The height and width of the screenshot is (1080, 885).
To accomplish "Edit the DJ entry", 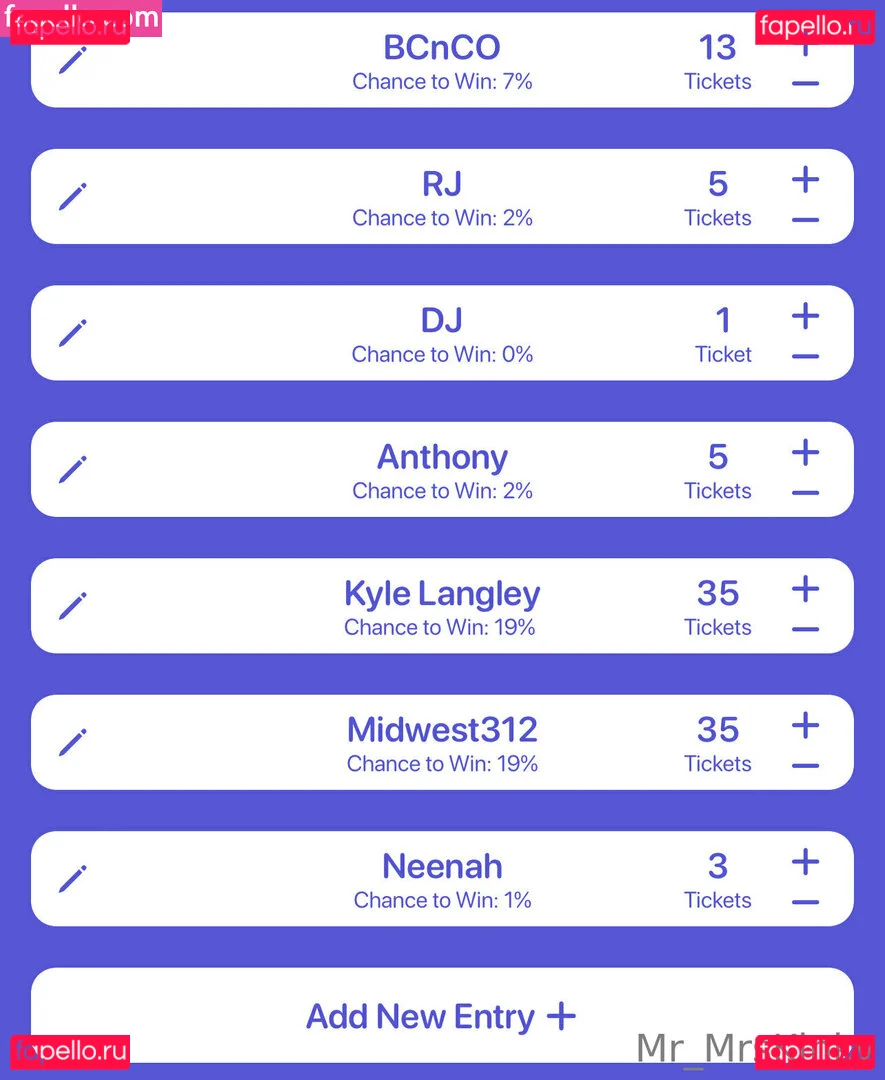I will 73,332.
